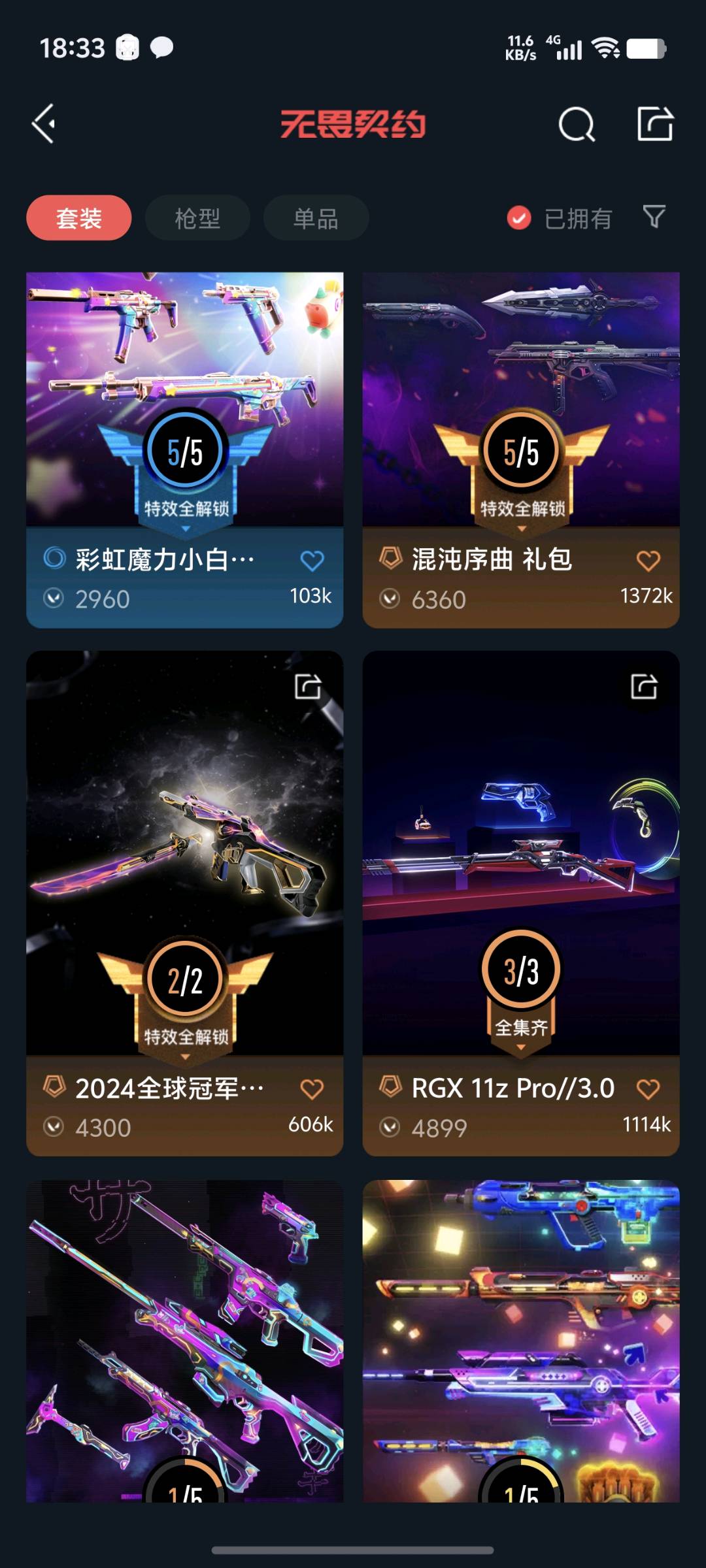Share the 2024全球冠军 bundle
706x1568 pixels.
(x=308, y=686)
